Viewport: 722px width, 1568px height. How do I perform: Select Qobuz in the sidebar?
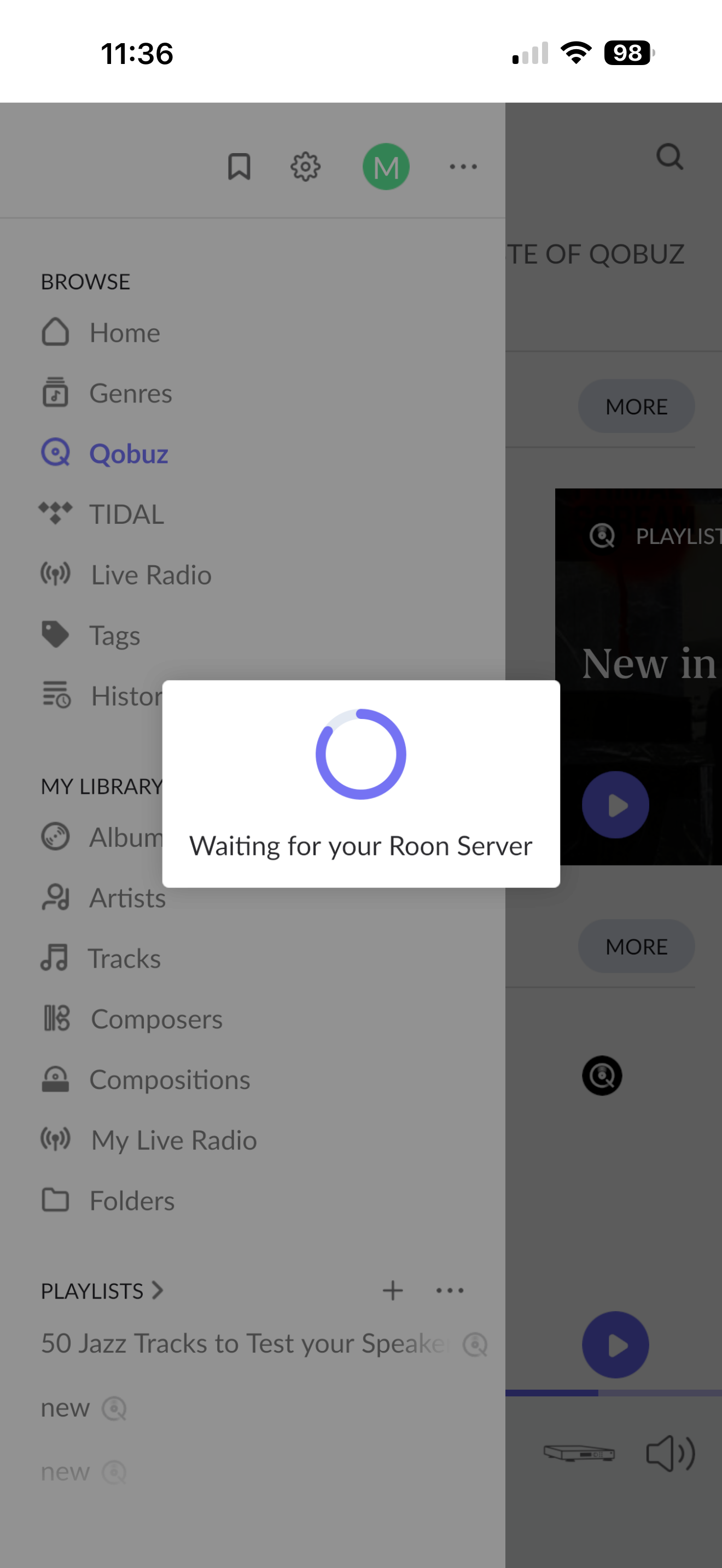tap(104, 453)
